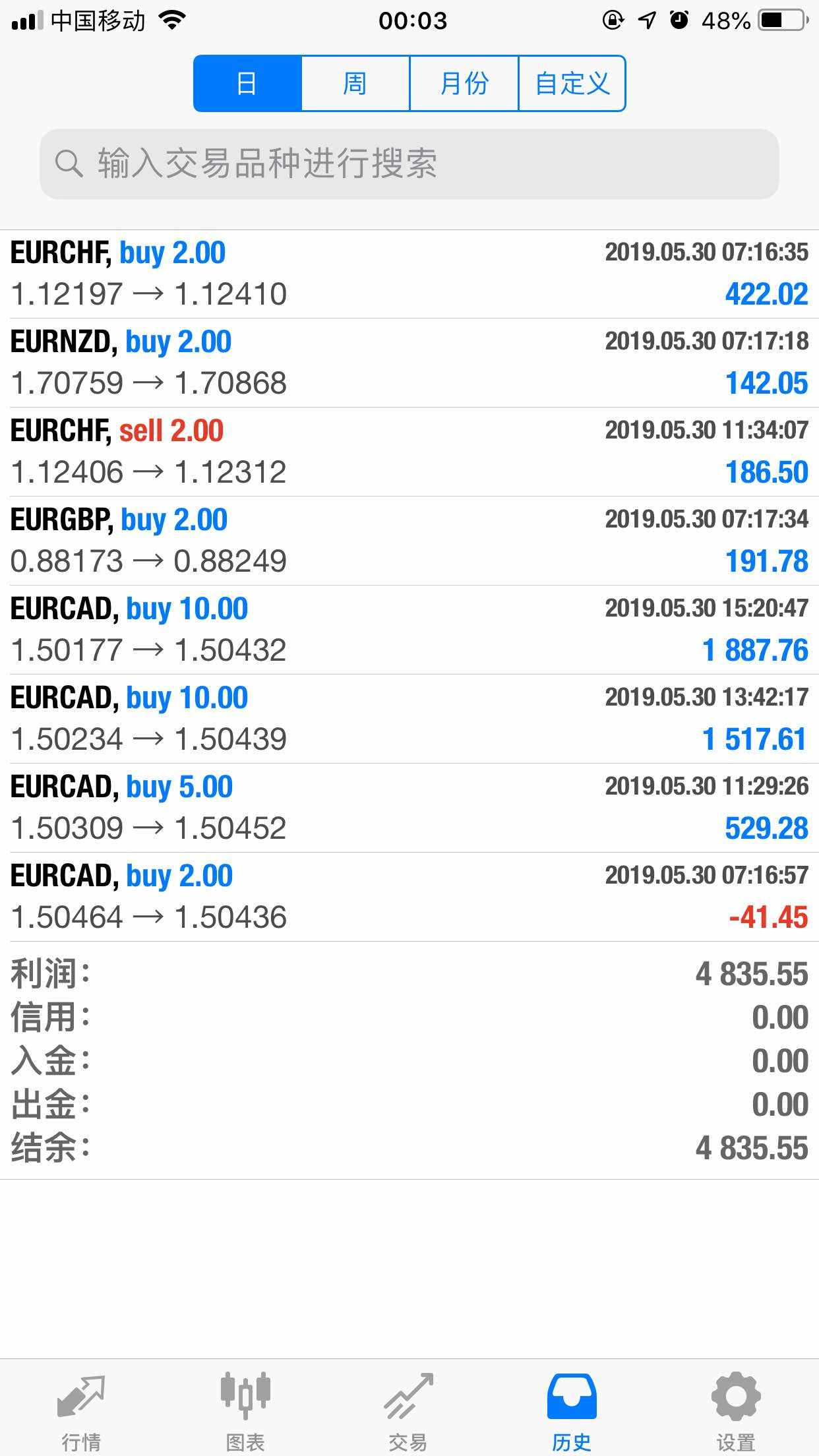The height and width of the screenshot is (1456, 819).
Task: Switch to the 月份 (month) period
Action: click(x=464, y=84)
